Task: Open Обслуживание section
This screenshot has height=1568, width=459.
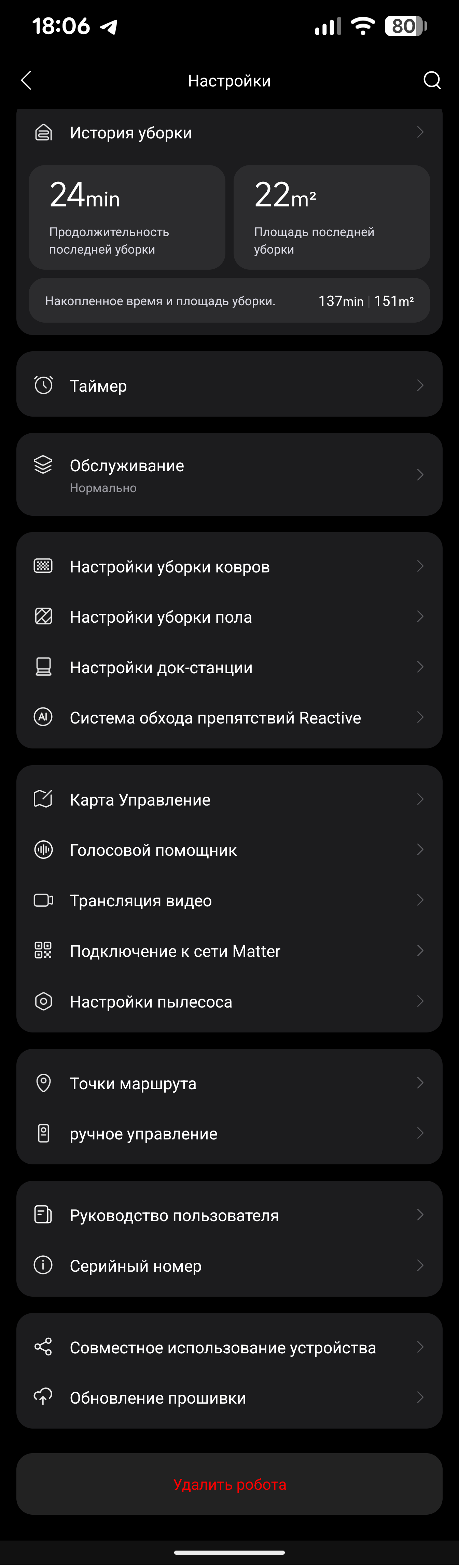Action: click(229, 475)
